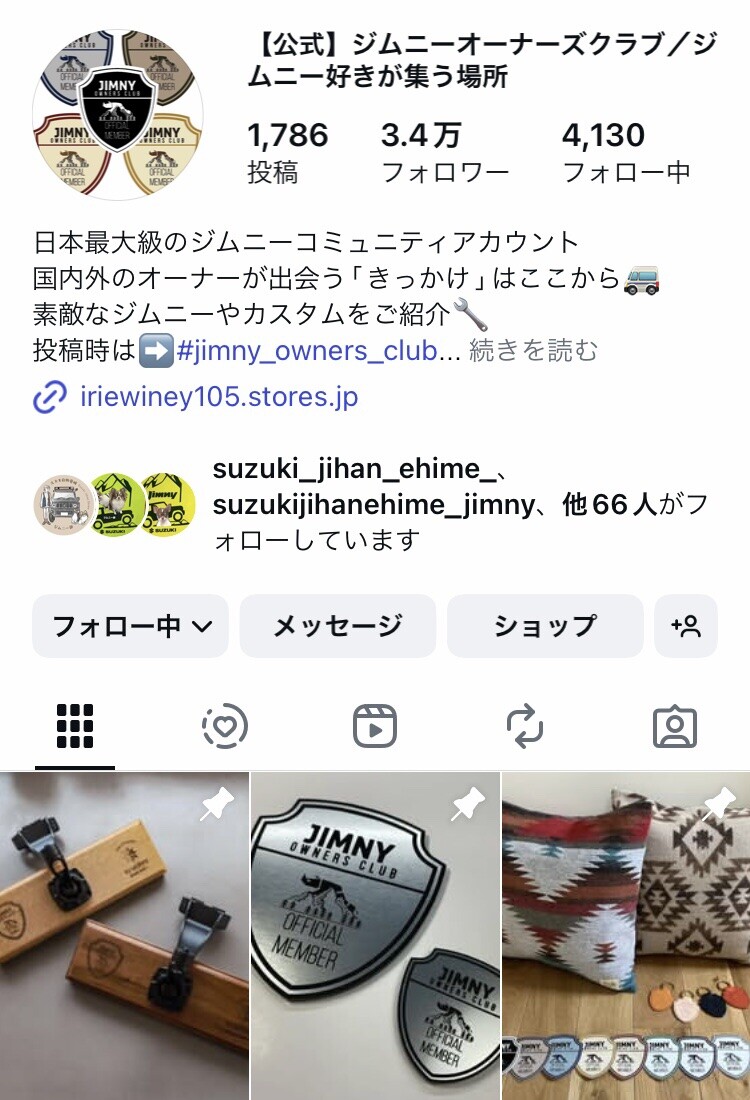
Task: Switch to the Reels tab
Action: coord(375,727)
